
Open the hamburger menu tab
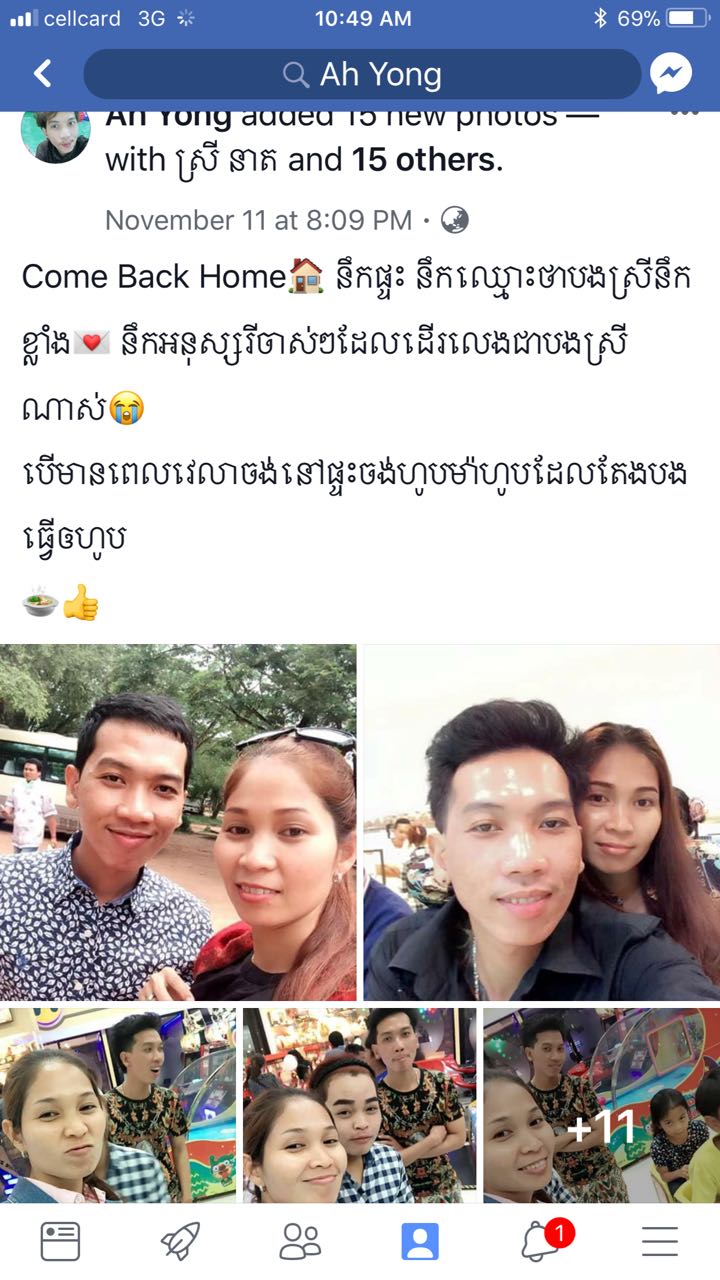point(660,1242)
